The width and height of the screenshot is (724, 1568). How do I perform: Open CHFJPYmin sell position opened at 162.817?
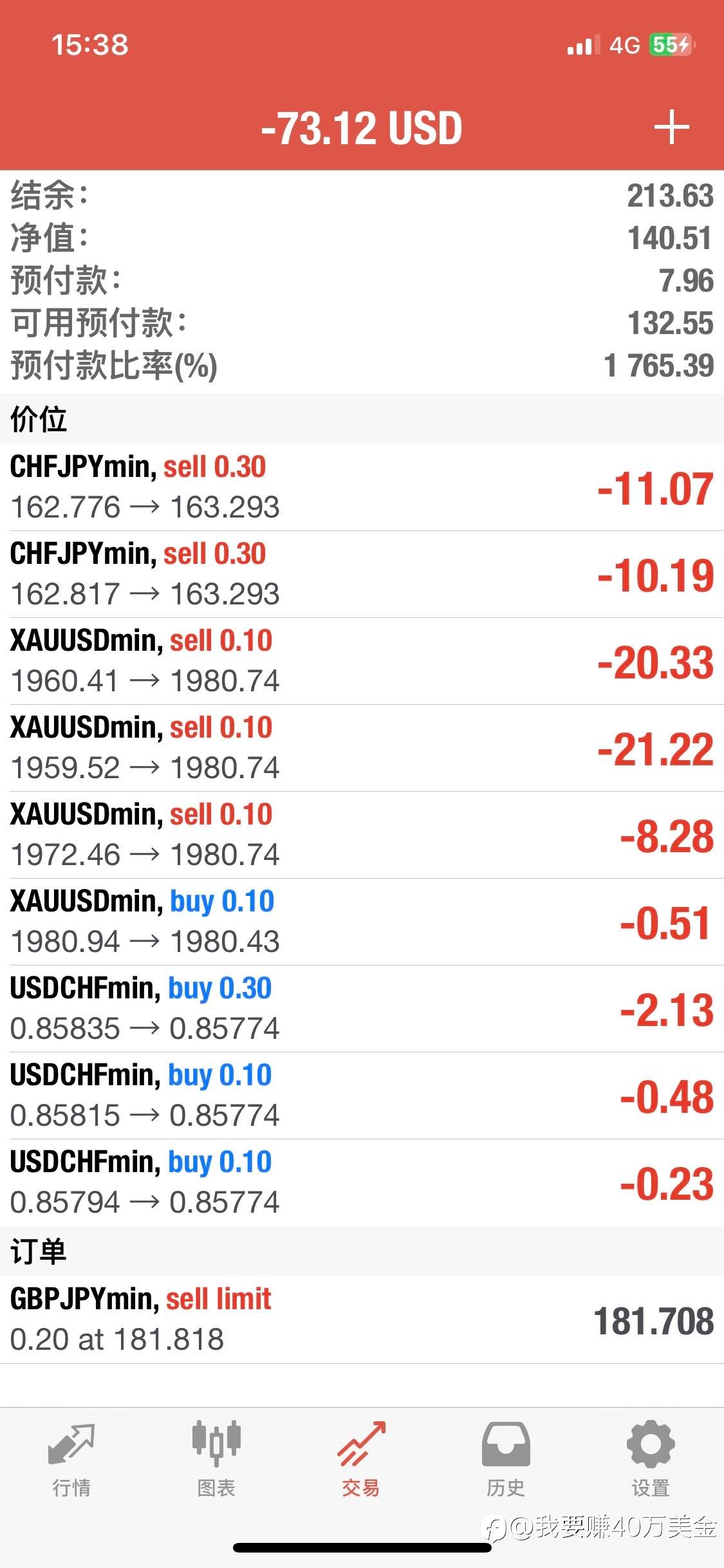[362, 574]
